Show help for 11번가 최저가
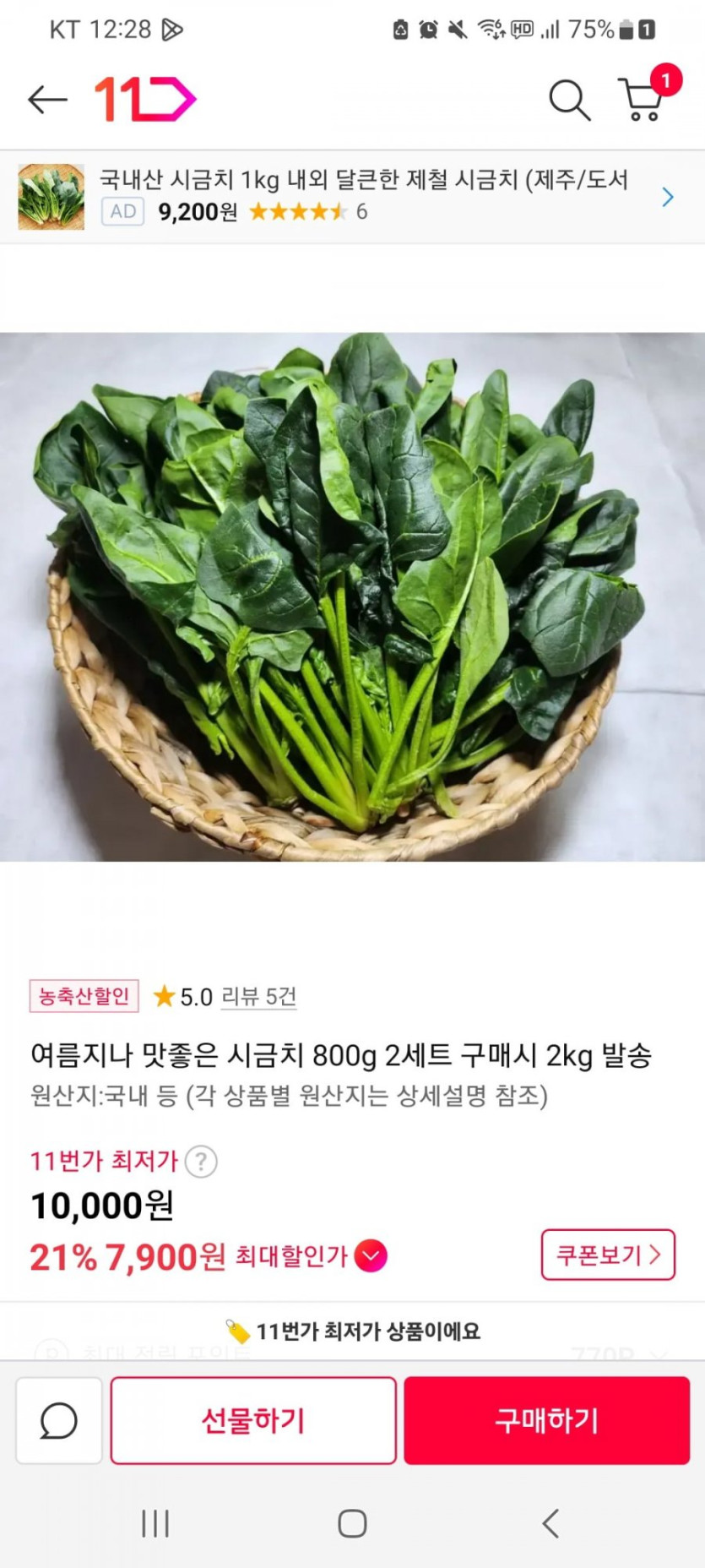 (201, 1162)
